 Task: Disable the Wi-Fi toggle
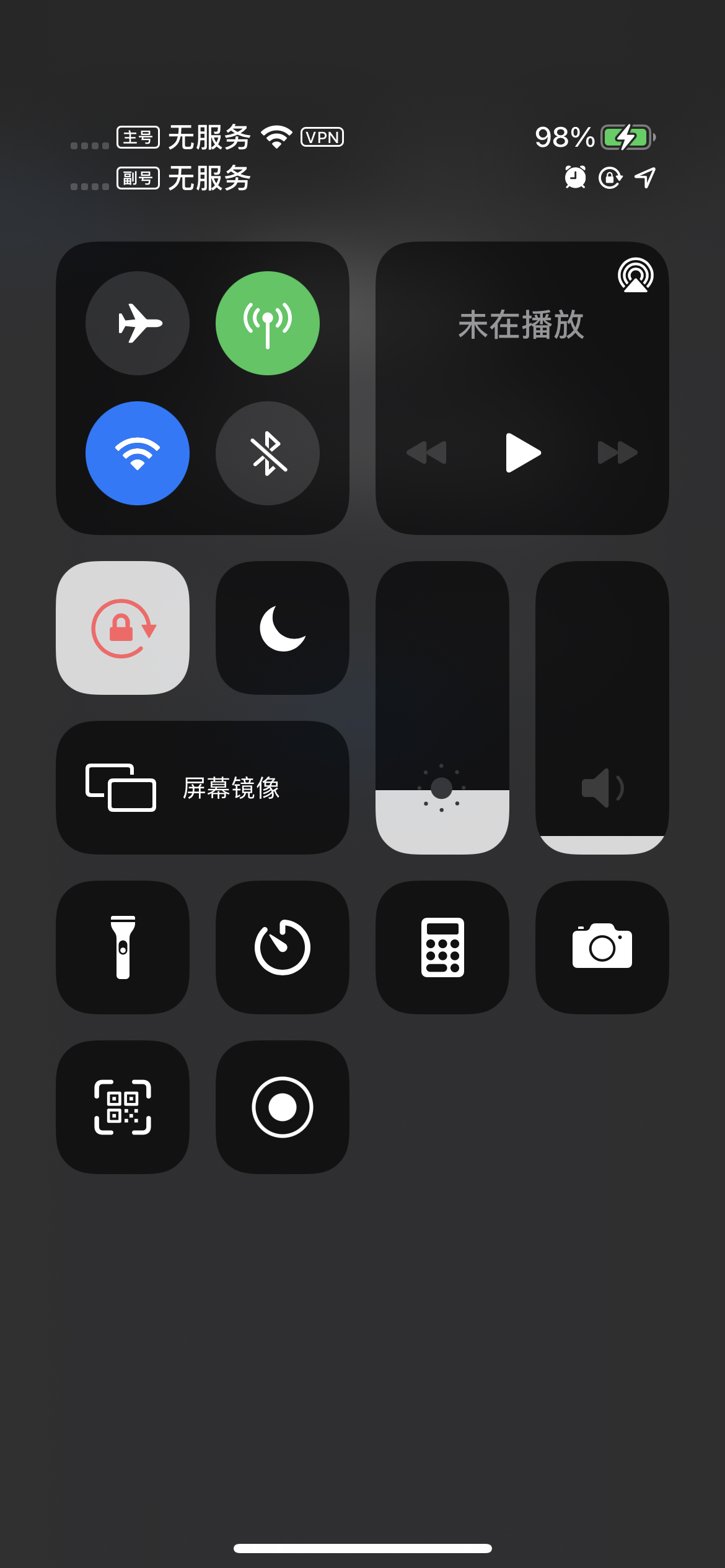[x=138, y=453]
